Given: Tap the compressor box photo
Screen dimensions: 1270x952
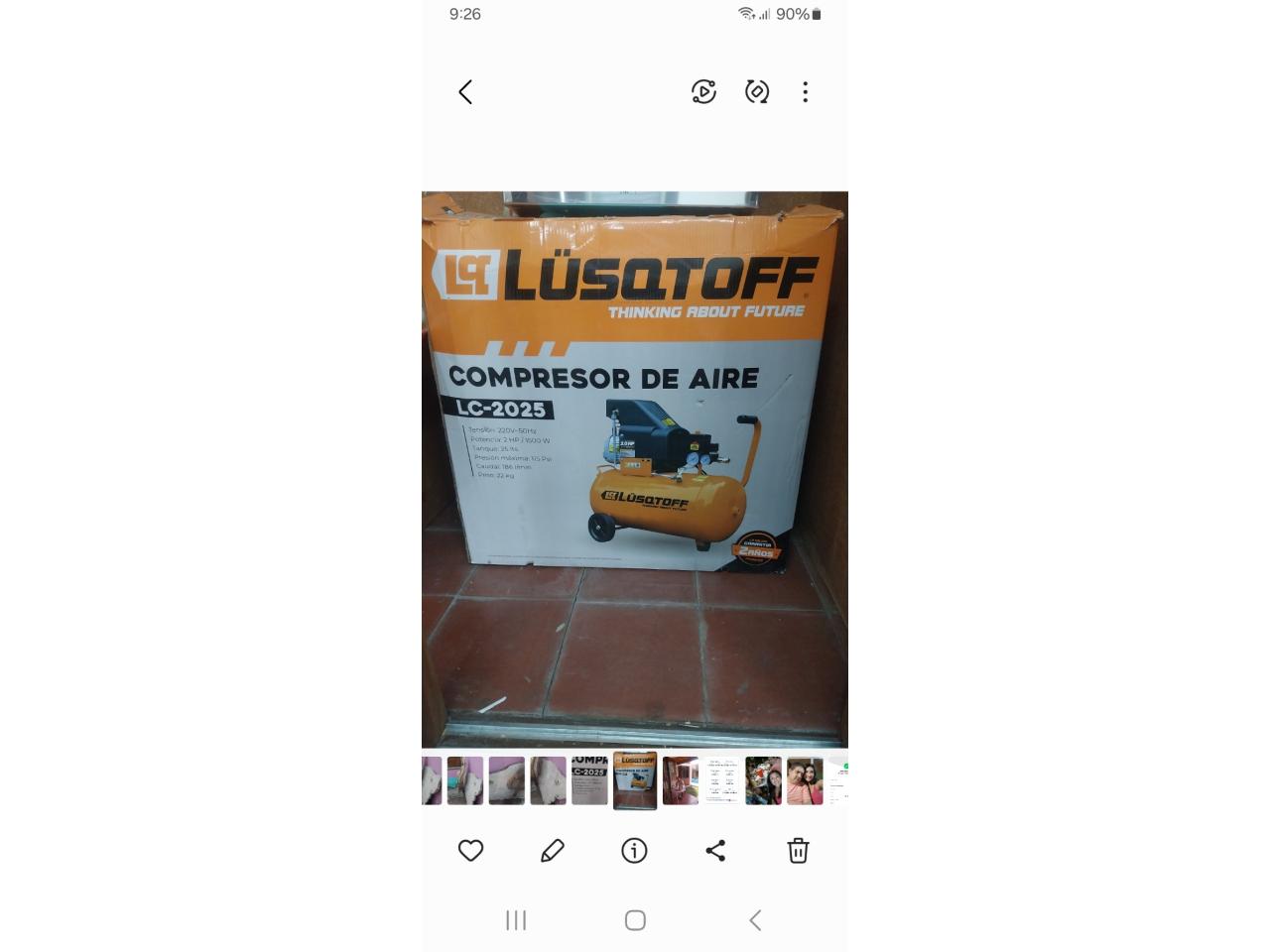Looking at the screenshot, I should pyautogui.click(x=635, y=466).
